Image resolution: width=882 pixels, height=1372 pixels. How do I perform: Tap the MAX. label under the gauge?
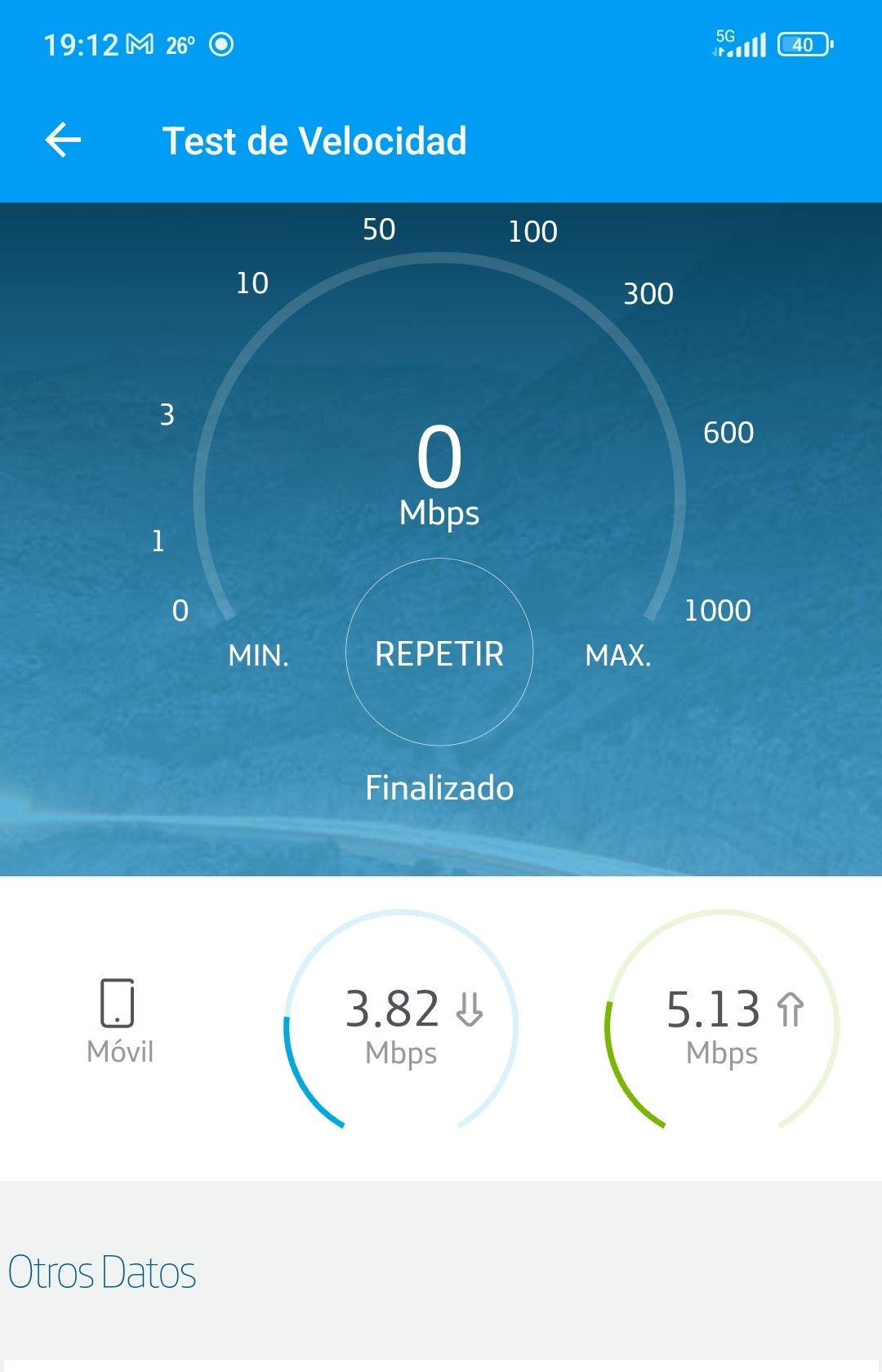[x=621, y=655]
